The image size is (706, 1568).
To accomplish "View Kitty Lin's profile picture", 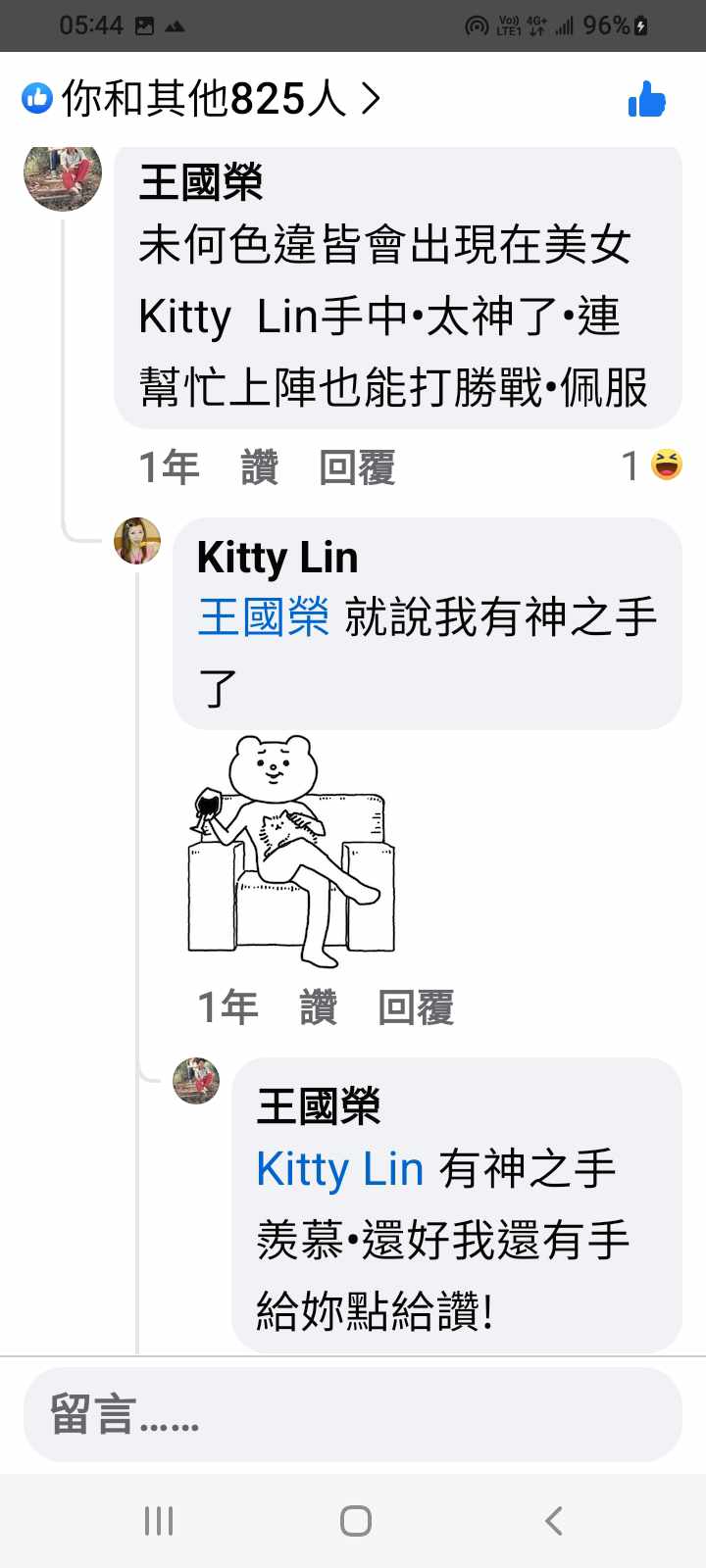I will point(137,541).
